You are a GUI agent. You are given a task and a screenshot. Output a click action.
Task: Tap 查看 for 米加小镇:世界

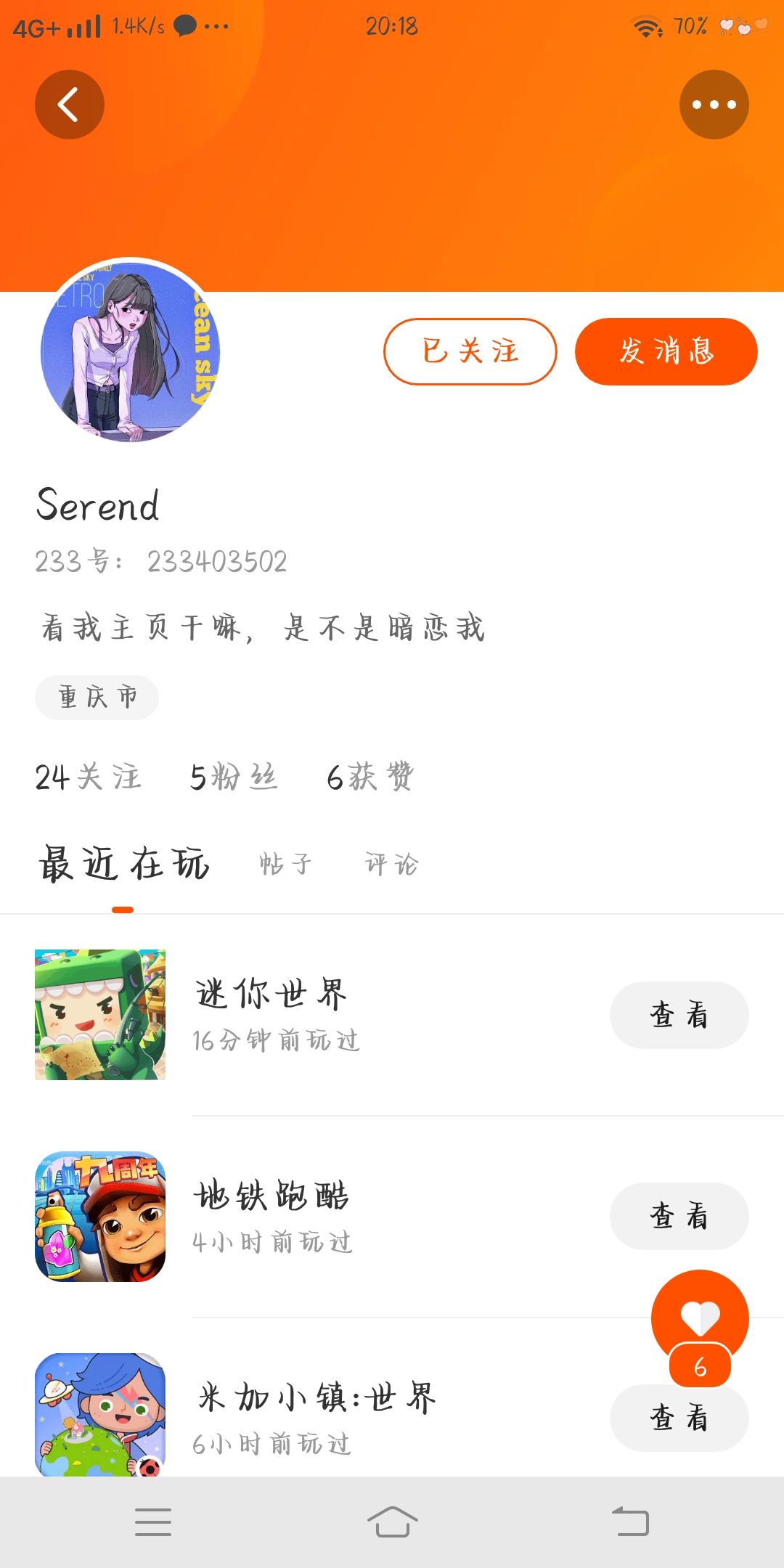coord(679,1418)
